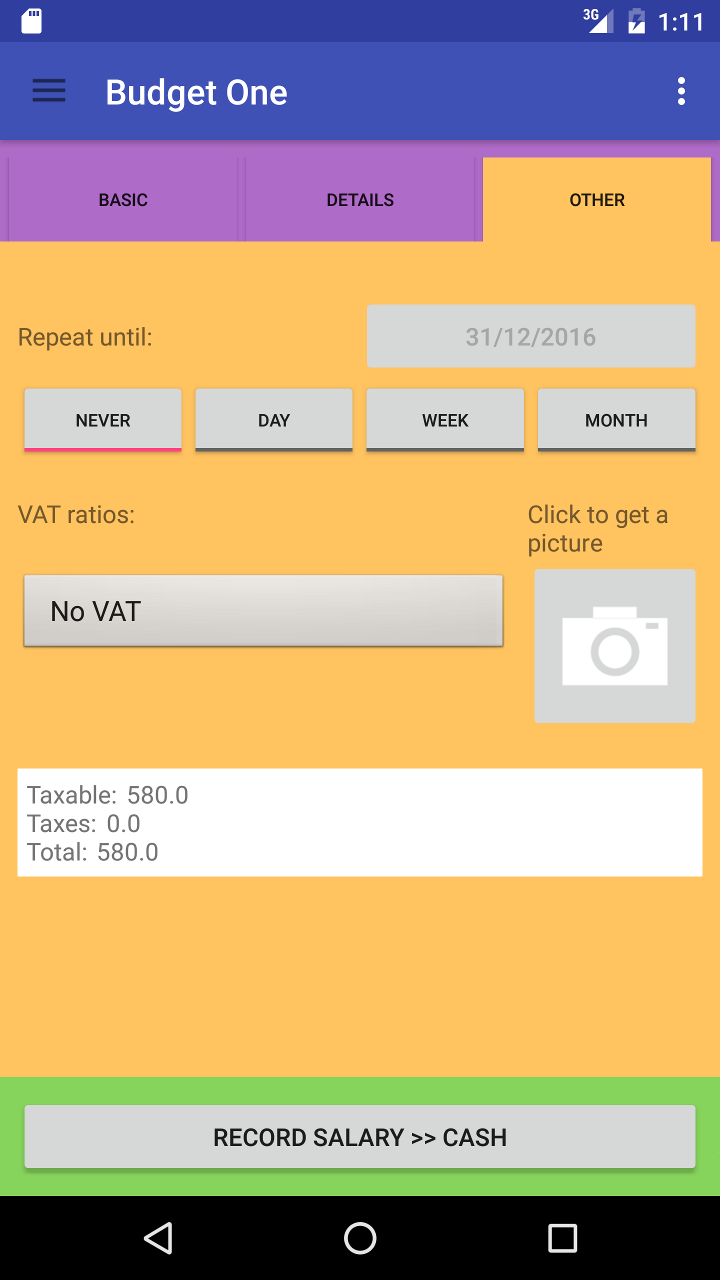The height and width of the screenshot is (1280, 720).
Task: Switch to the DETAILS tab
Action: [x=360, y=199]
